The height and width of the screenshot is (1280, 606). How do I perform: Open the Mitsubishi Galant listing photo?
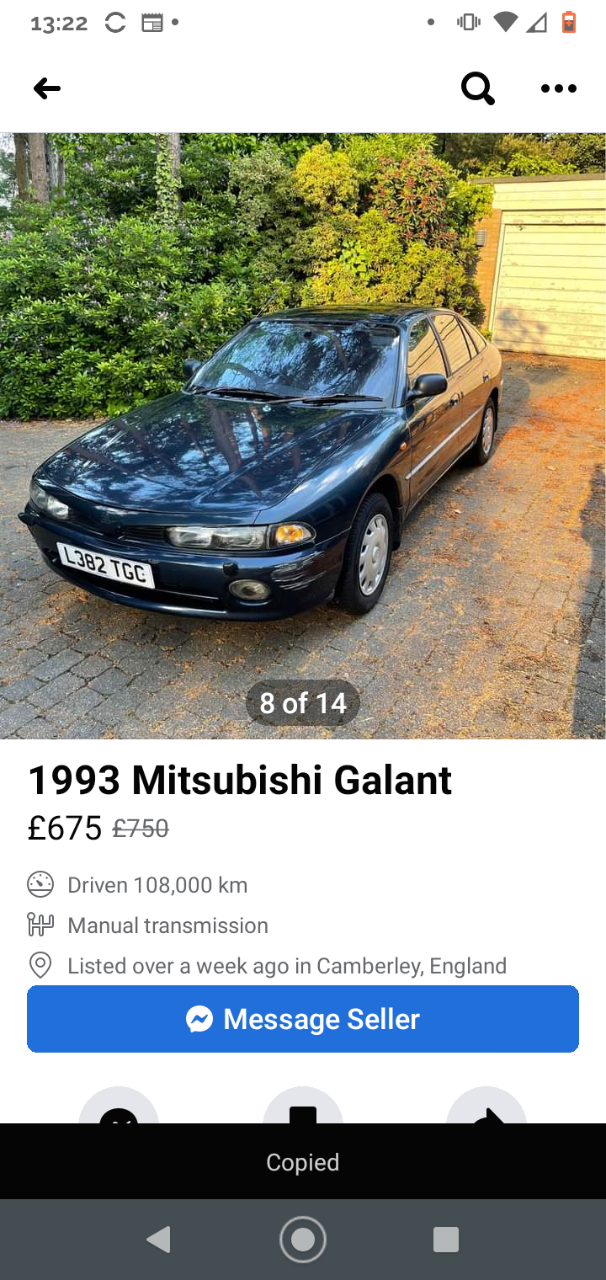pyautogui.click(x=303, y=436)
